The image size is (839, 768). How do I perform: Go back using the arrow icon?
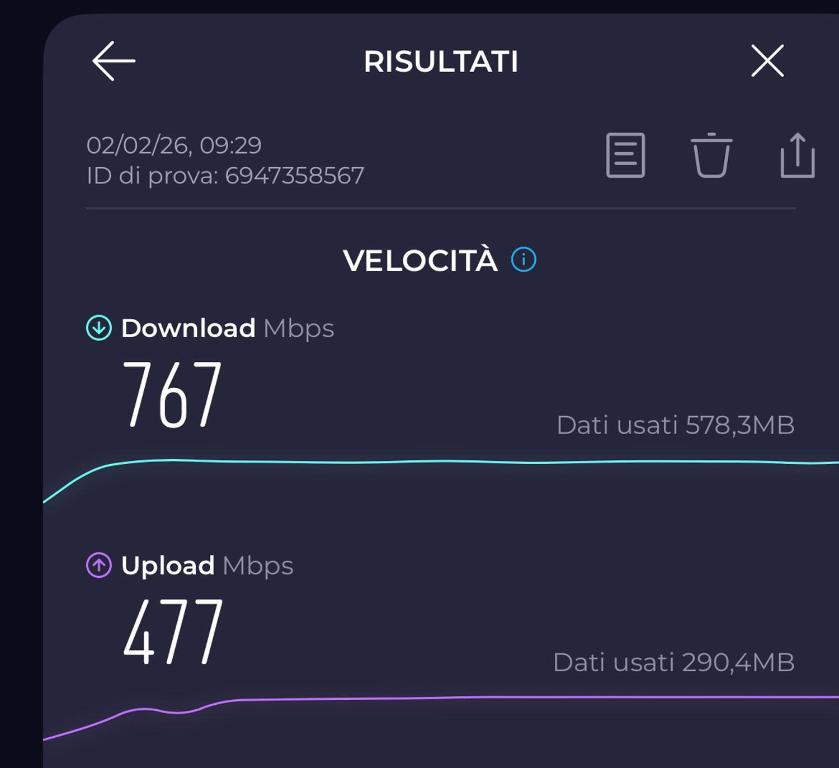113,61
